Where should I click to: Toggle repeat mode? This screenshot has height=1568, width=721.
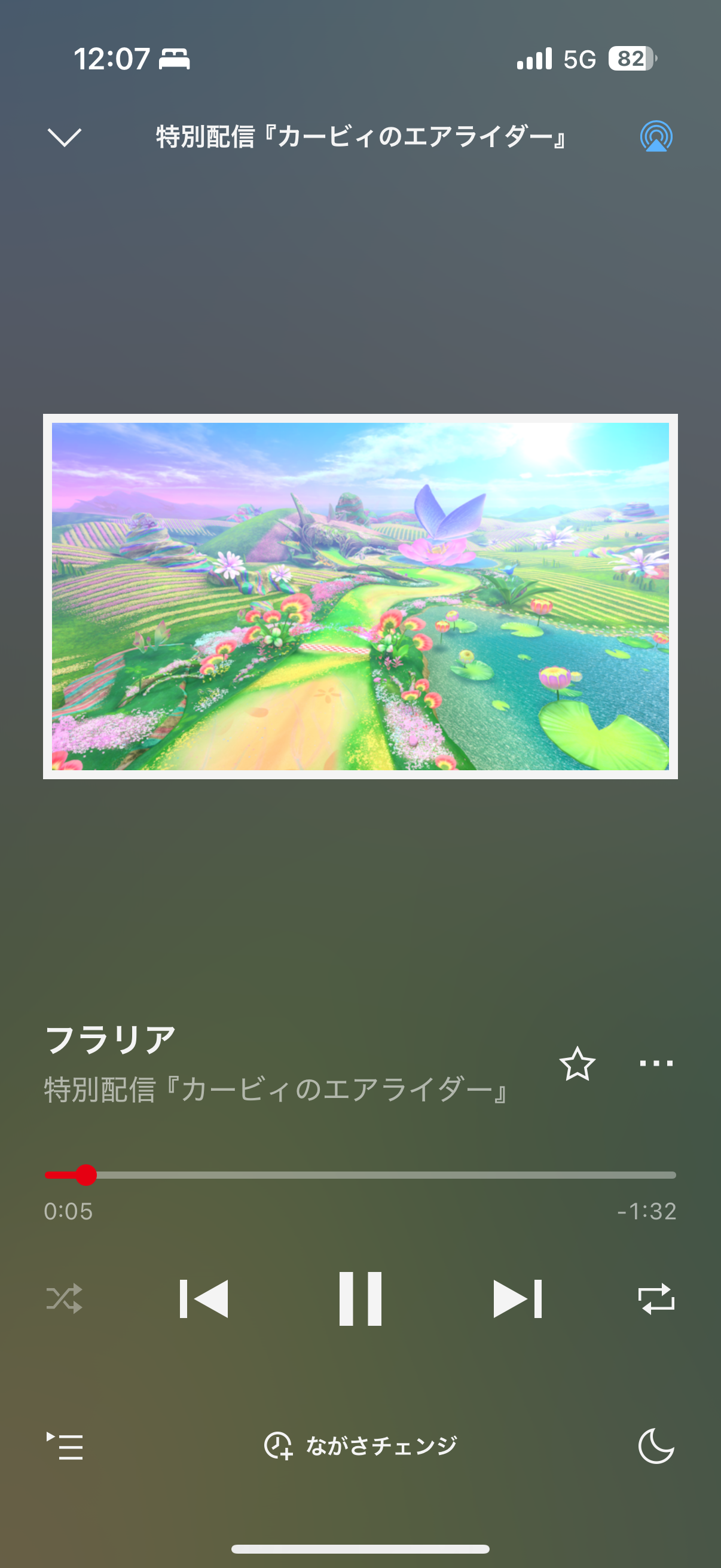tap(656, 1298)
